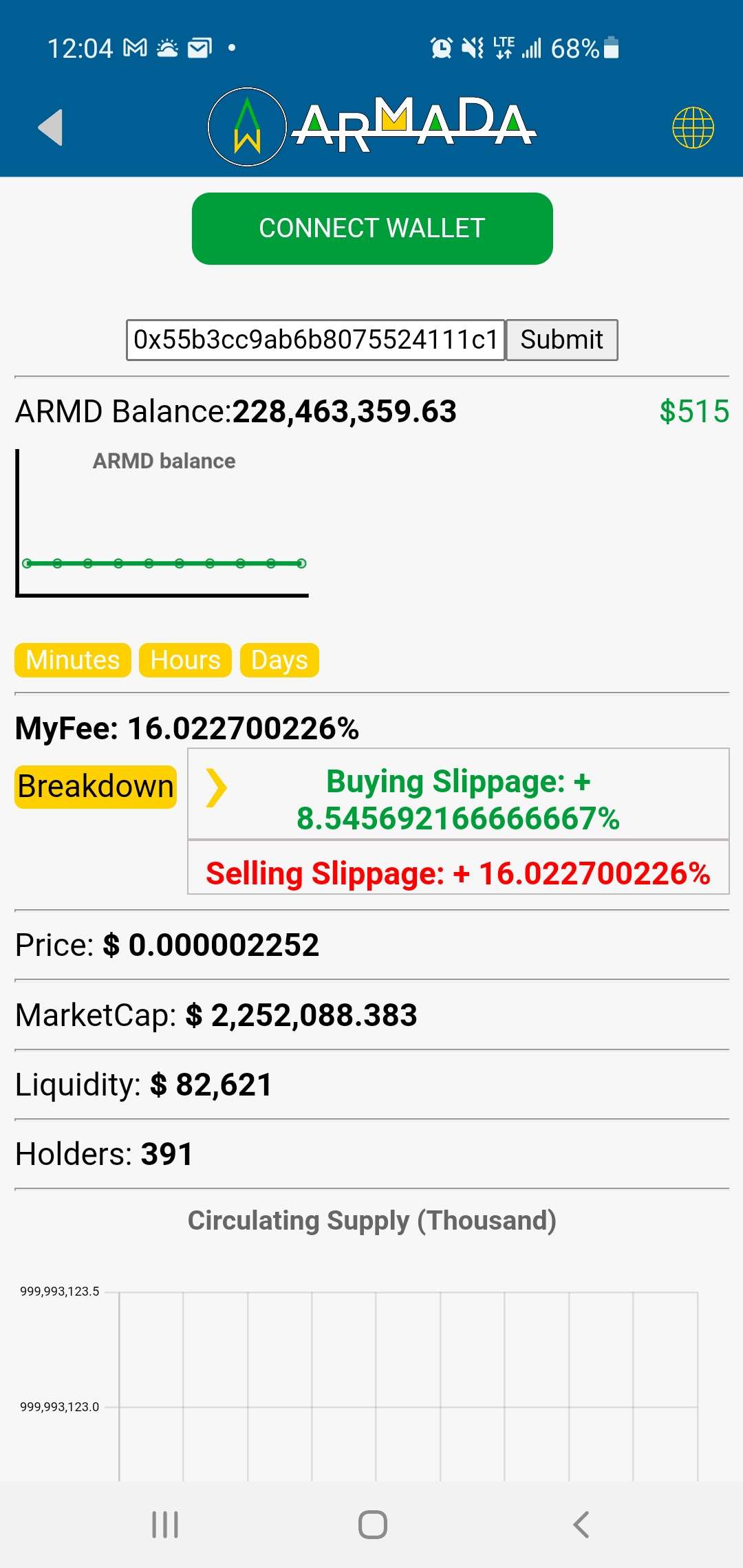Tap the back arrow in the header
The height and width of the screenshot is (1568, 743).
[x=50, y=127]
